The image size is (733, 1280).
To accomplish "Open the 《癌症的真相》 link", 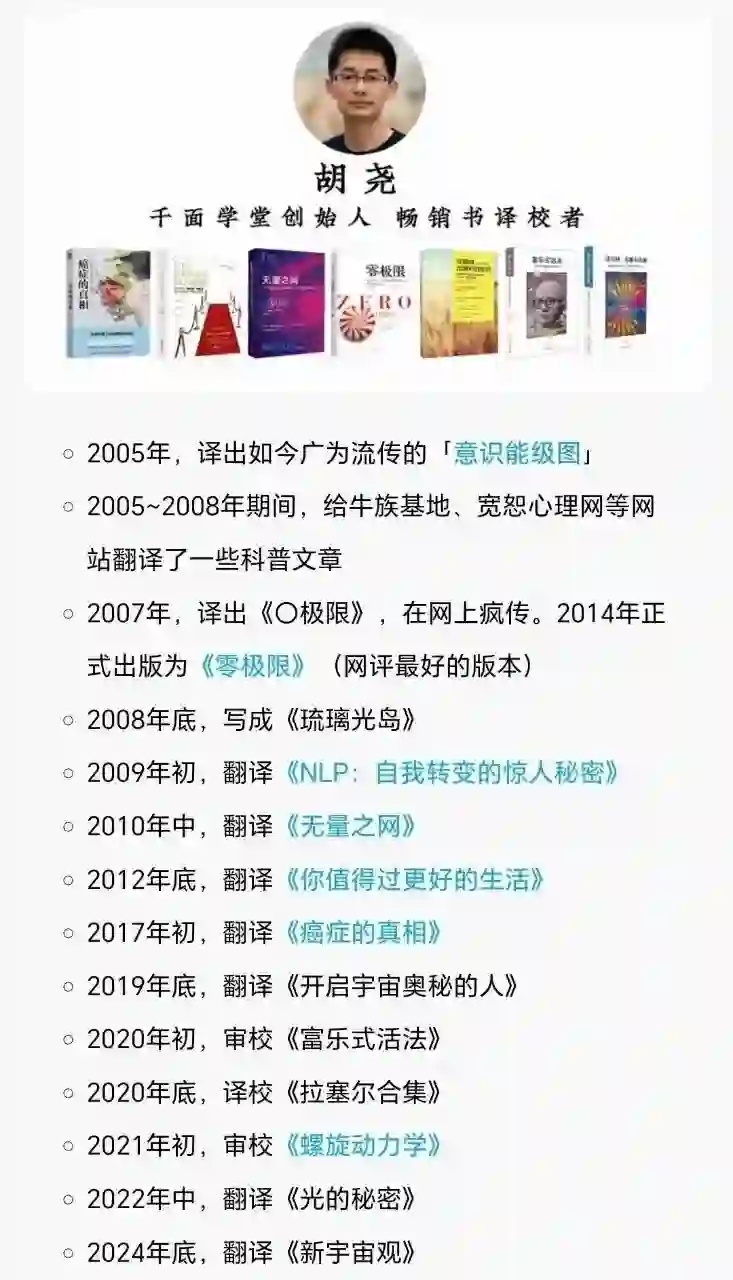I will (363, 933).
